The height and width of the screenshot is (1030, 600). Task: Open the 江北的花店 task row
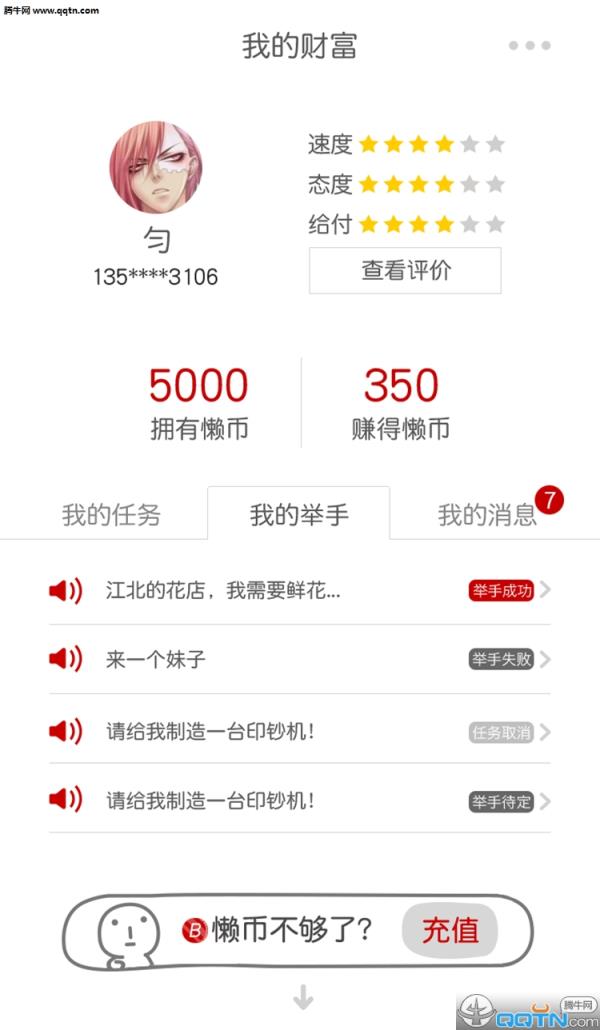click(299, 590)
